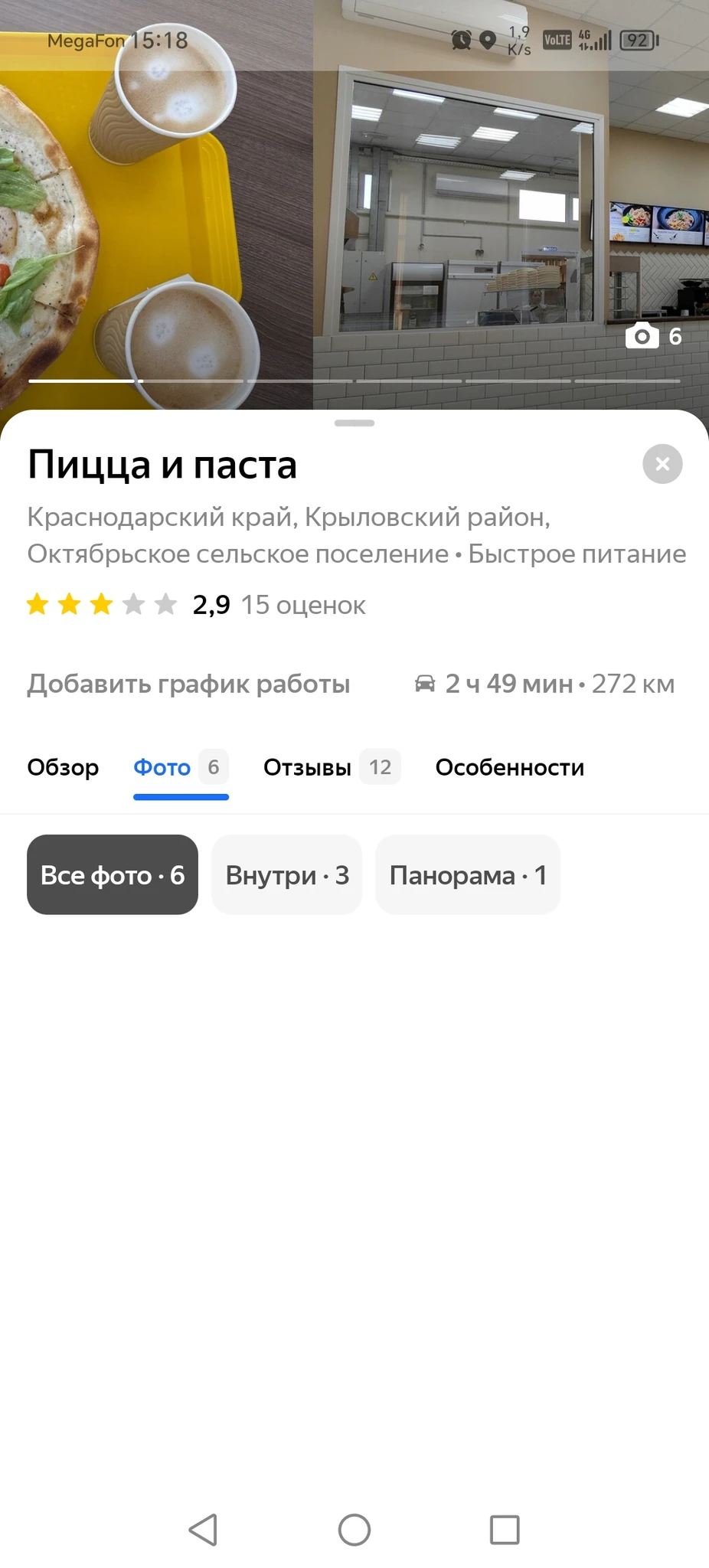Select the Все фото filter chip
The height and width of the screenshot is (1568, 709).
(113, 874)
